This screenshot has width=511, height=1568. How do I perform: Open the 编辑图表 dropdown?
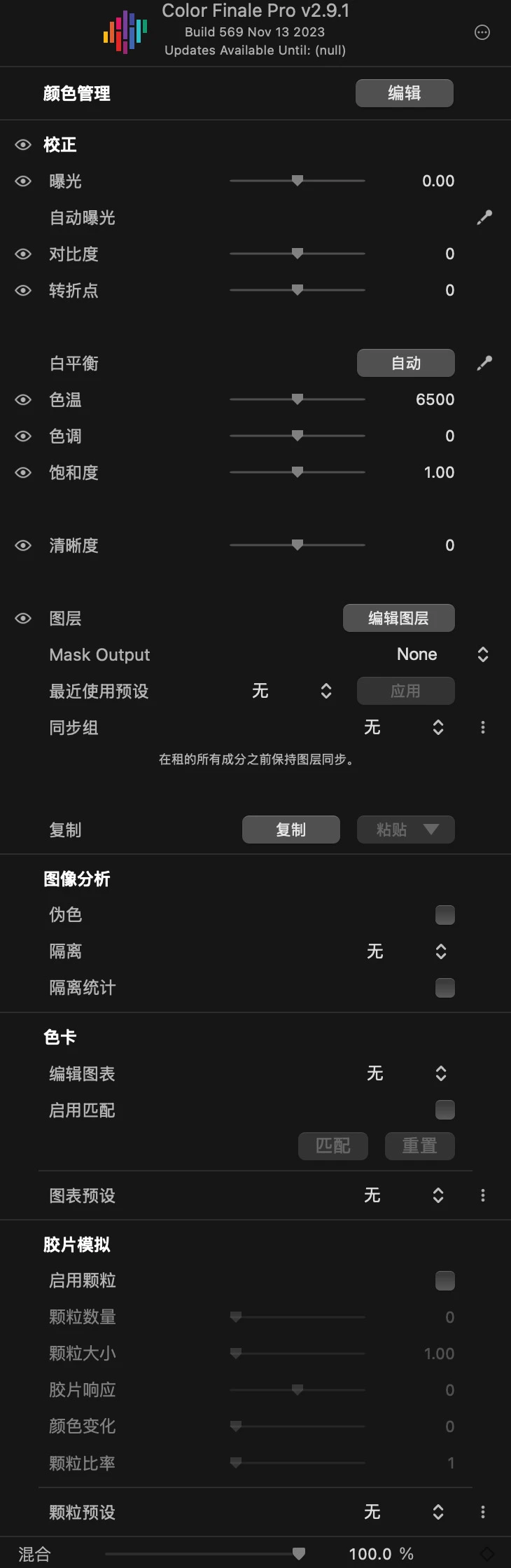(440, 1073)
